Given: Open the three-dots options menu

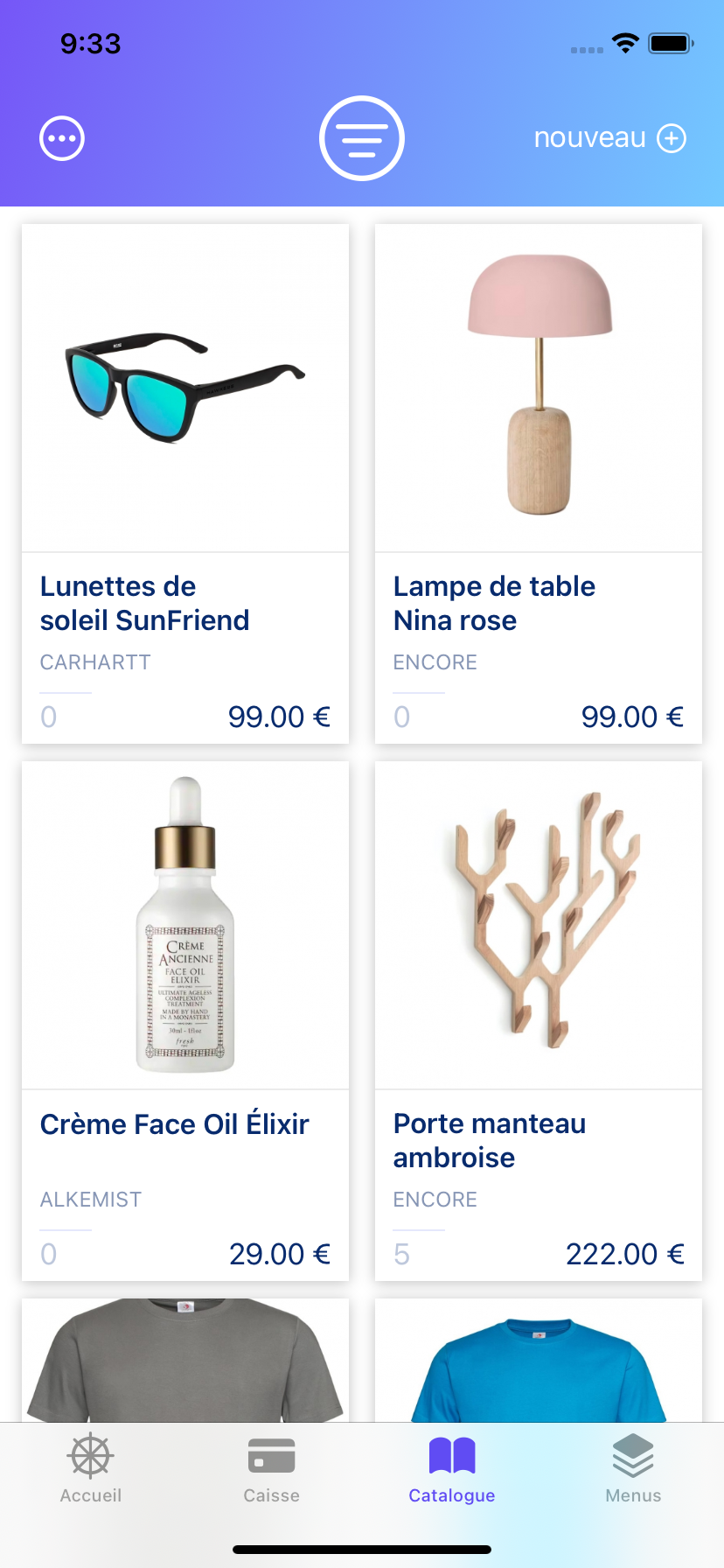Looking at the screenshot, I should click(62, 138).
